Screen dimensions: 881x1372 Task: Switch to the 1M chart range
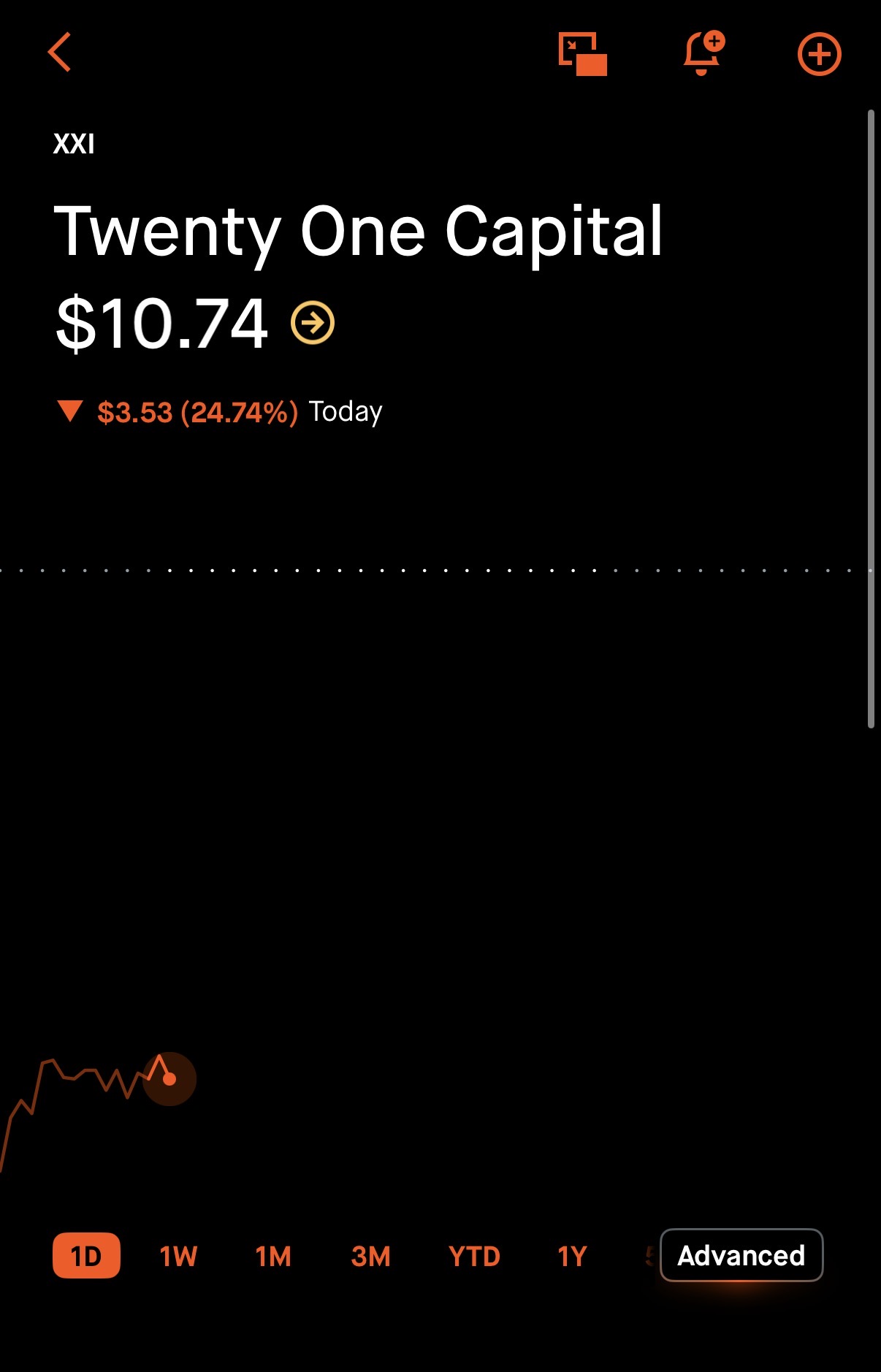pos(273,1256)
